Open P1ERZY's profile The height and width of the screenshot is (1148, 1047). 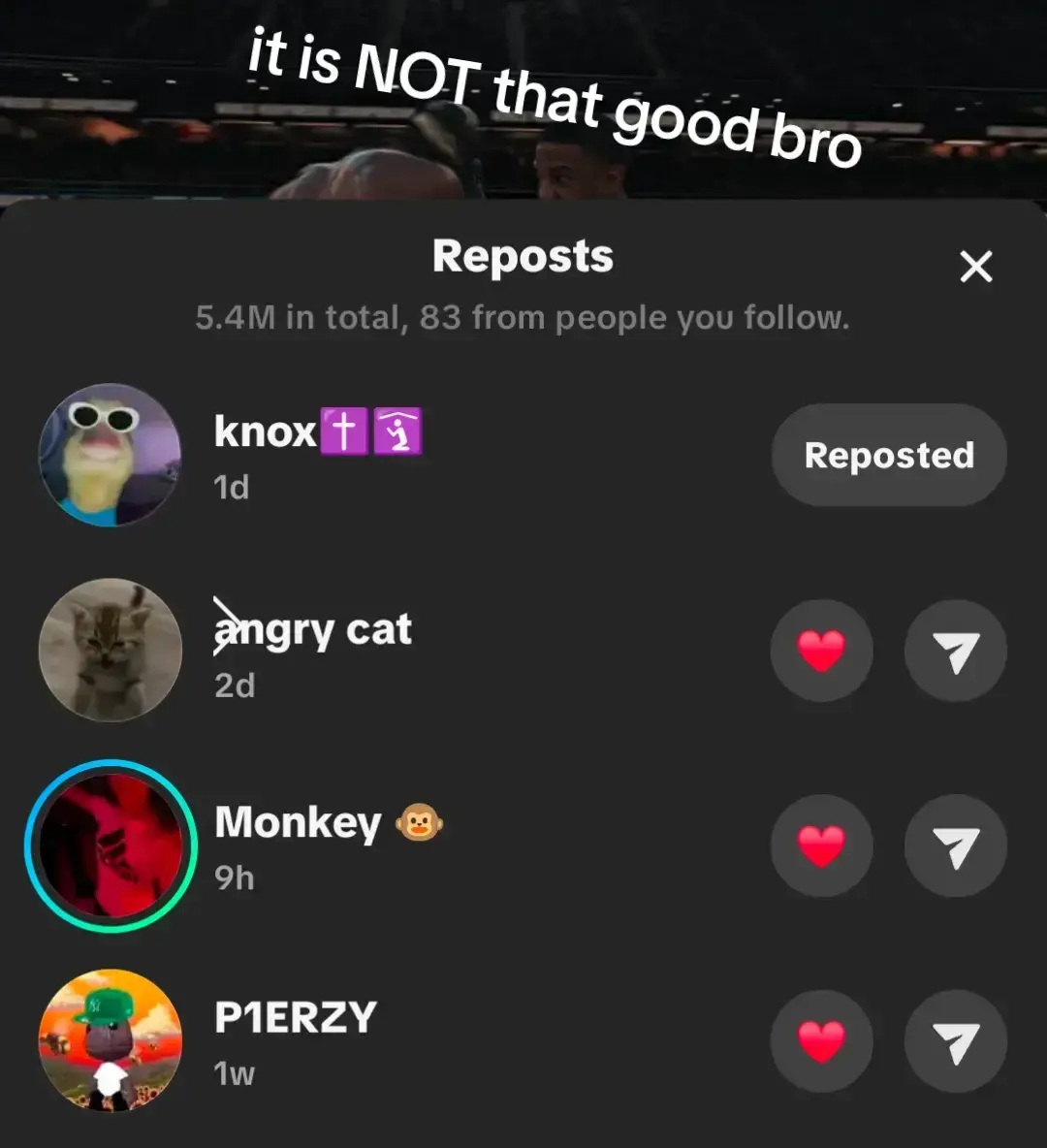[x=110, y=1041]
